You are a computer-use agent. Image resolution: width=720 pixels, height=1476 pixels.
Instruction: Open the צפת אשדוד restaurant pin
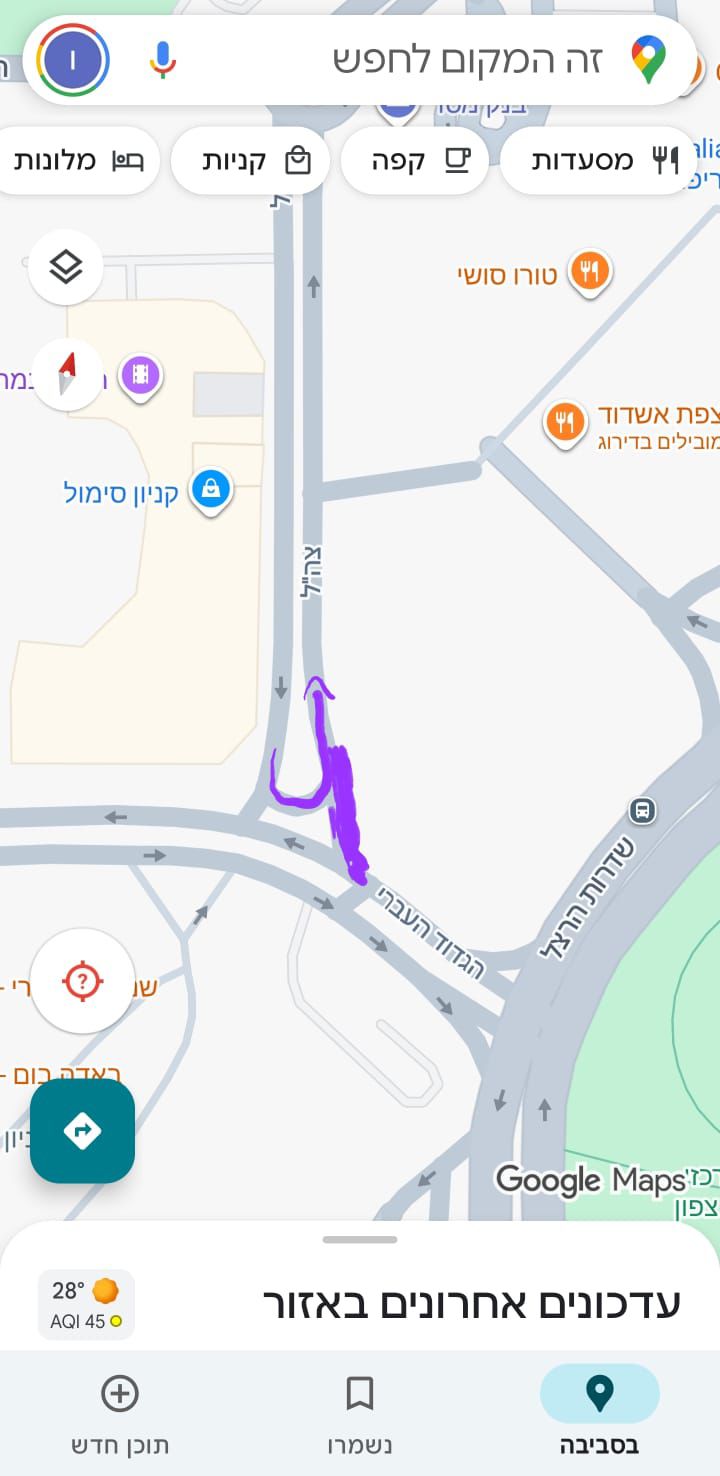coord(565,422)
